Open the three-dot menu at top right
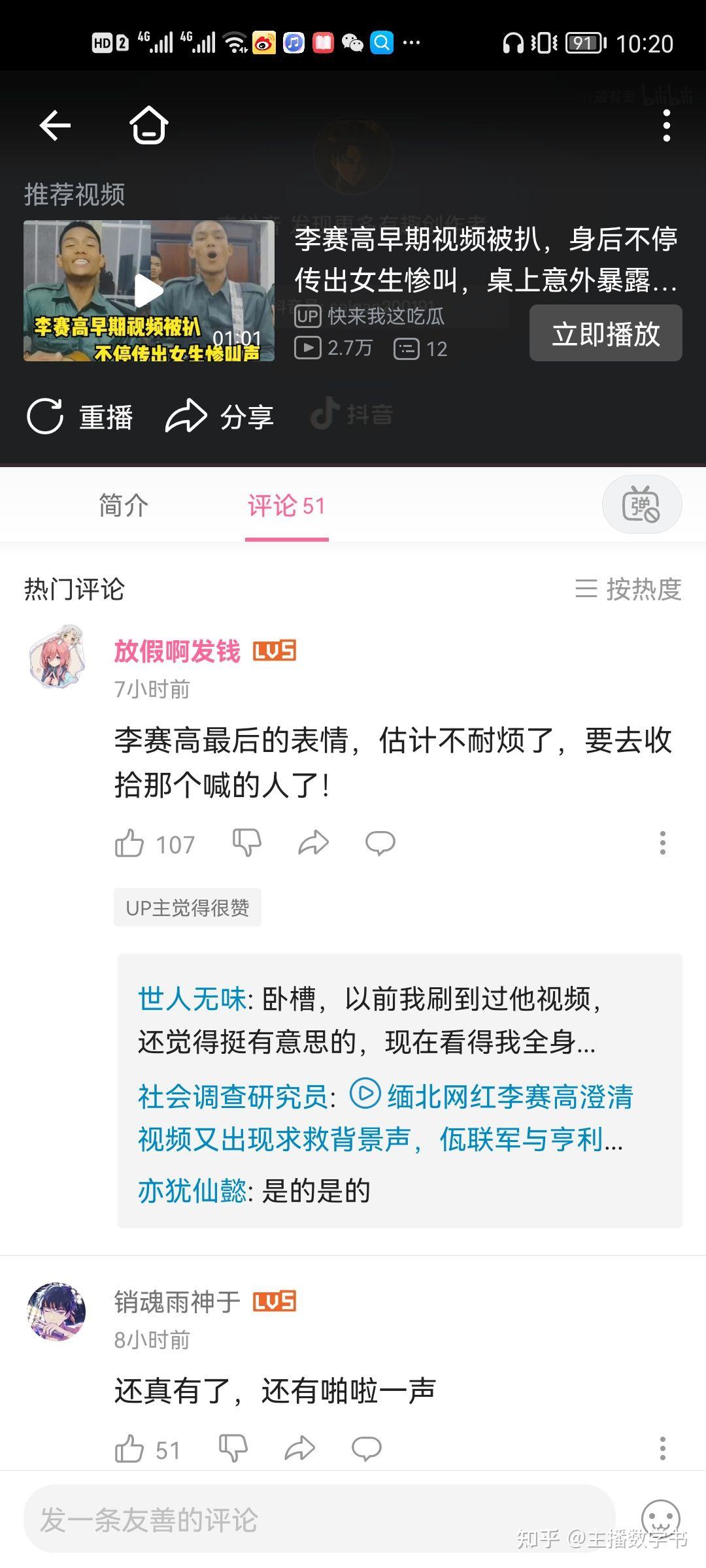Screen dimensions: 706x1568 point(667,125)
